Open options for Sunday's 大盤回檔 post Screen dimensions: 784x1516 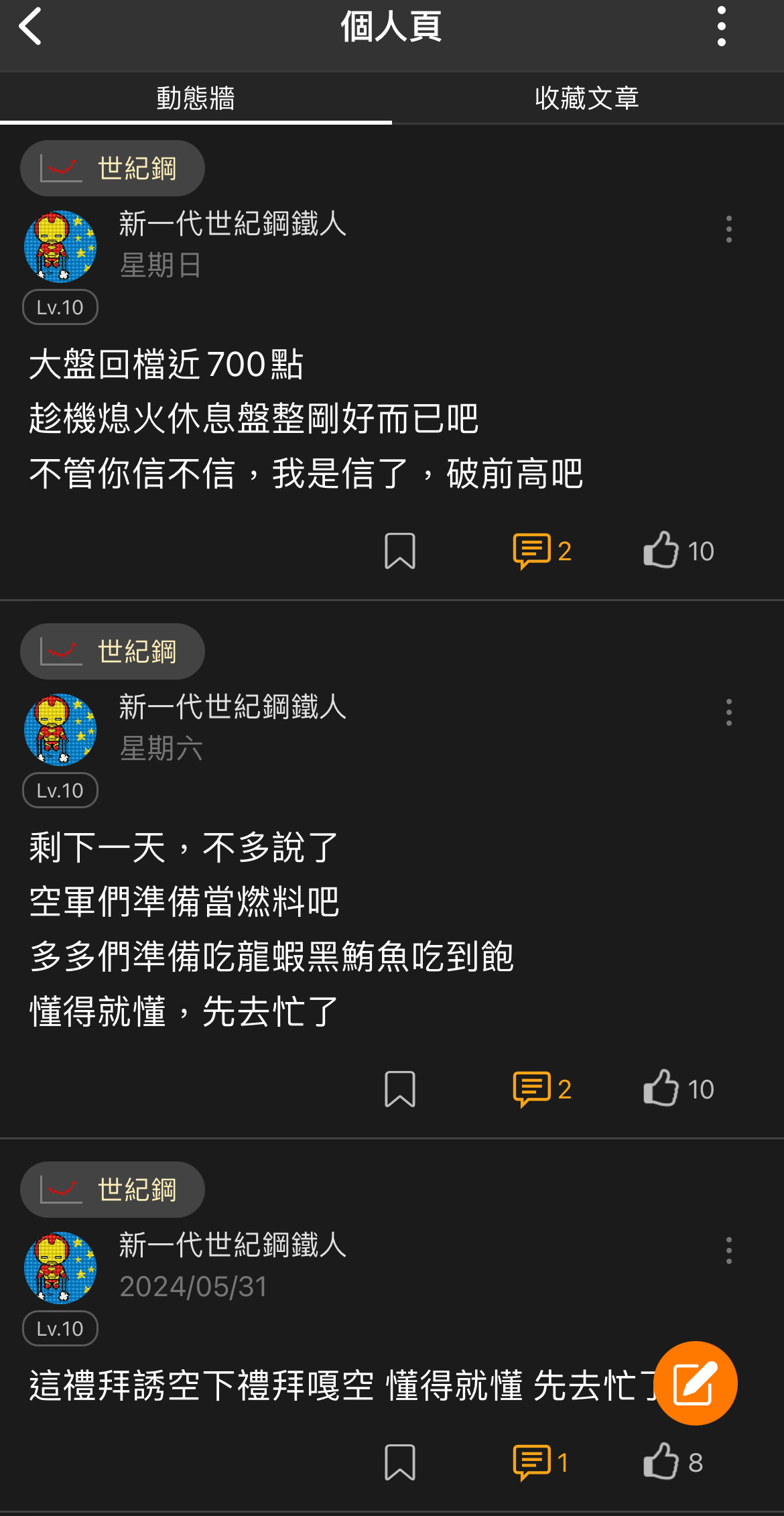pos(728,230)
